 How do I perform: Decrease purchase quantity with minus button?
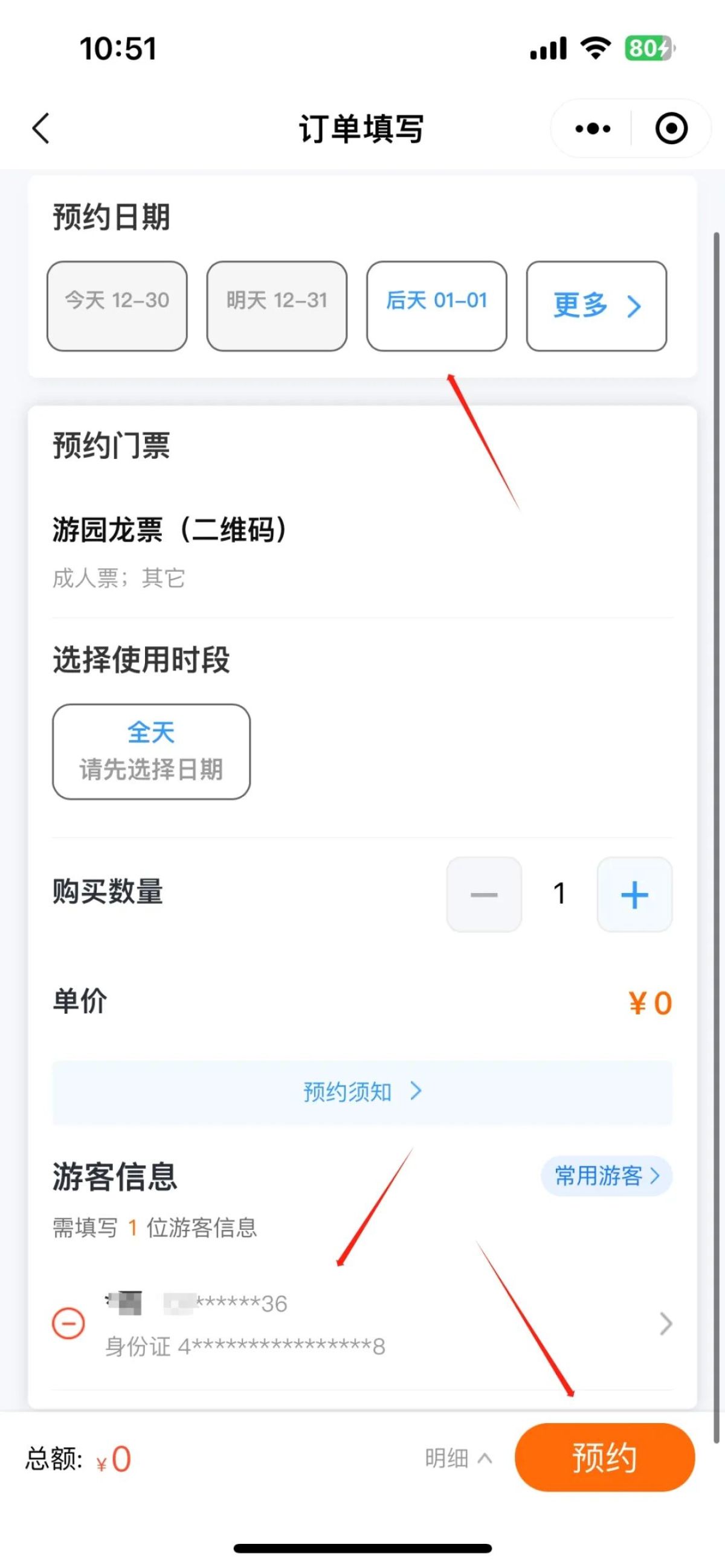[485, 894]
